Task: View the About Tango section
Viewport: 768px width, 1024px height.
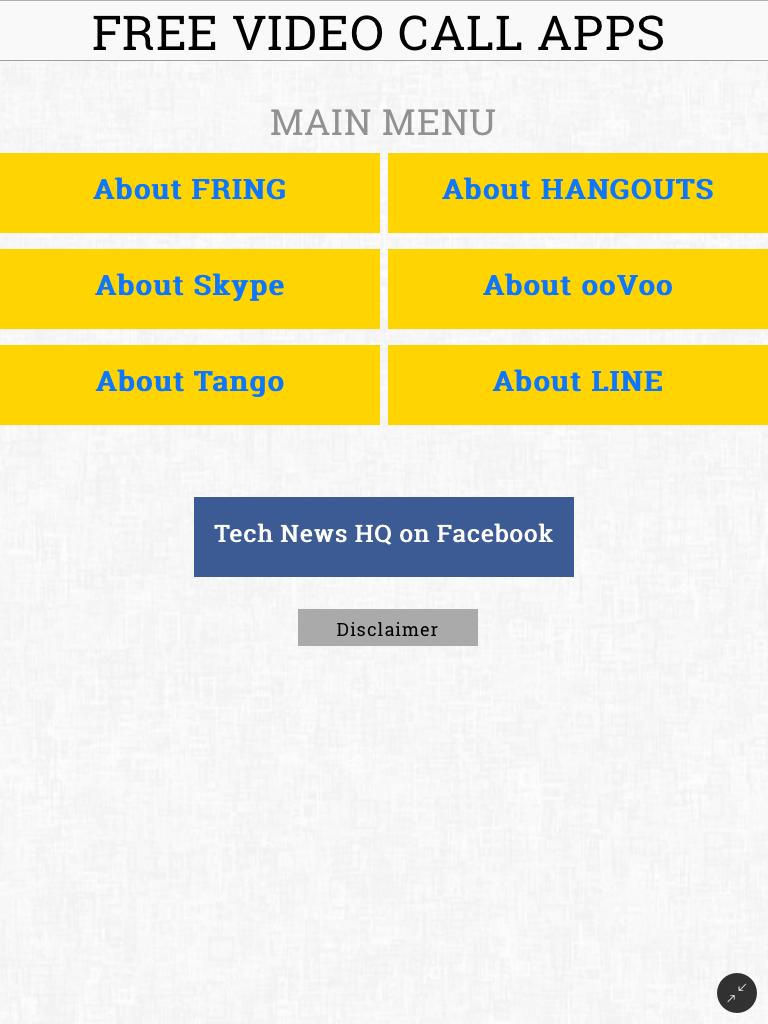Action: pos(190,384)
